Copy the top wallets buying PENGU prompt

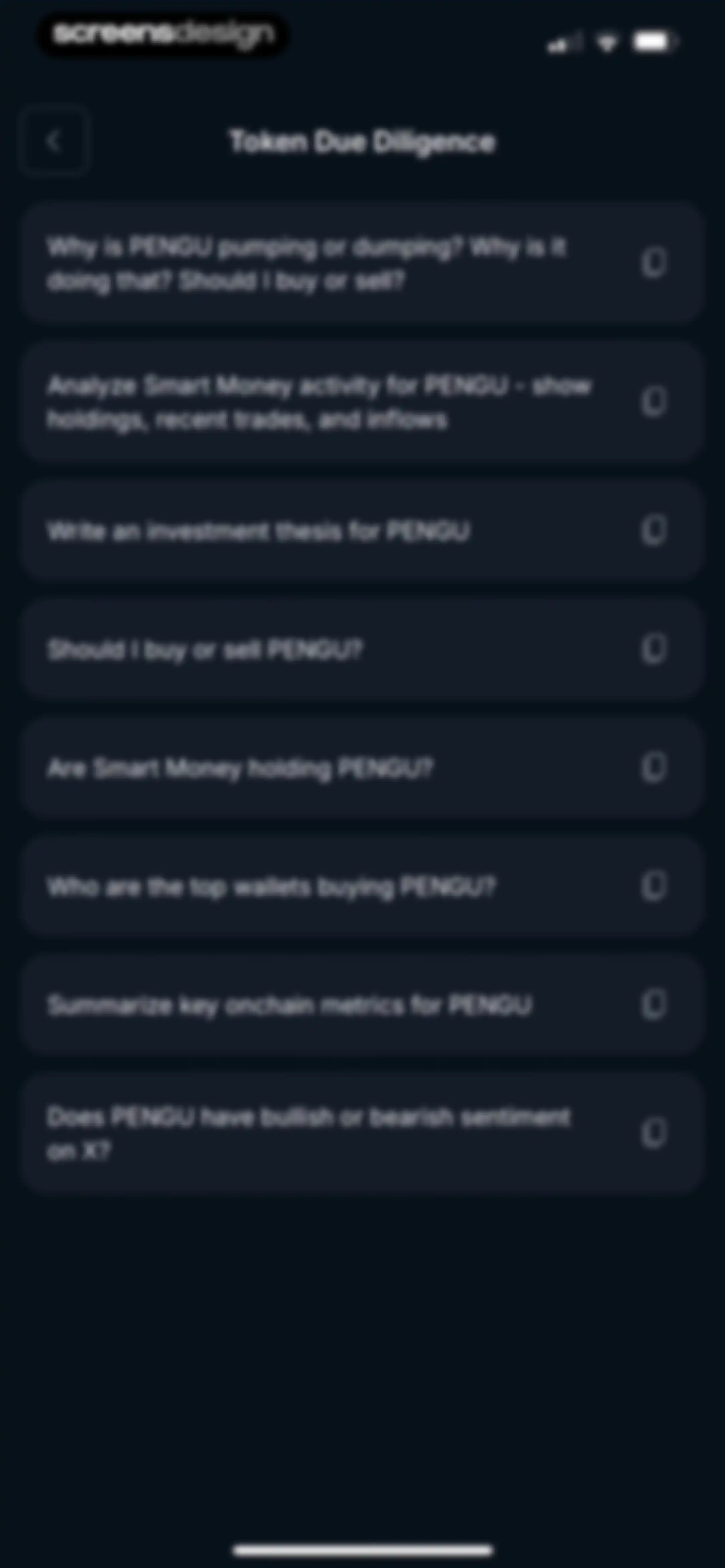[654, 886]
